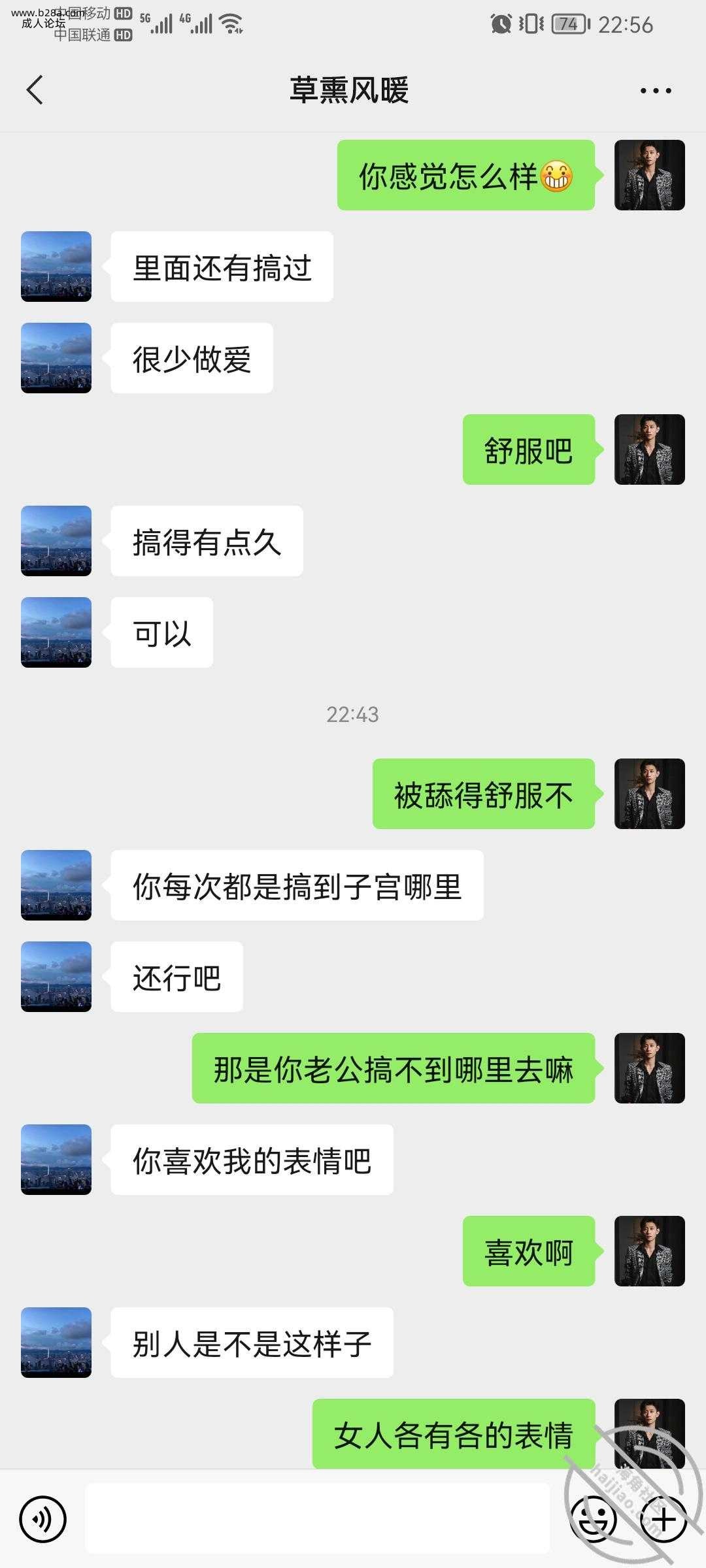Open the chat info overflow menu
706x1568 pixels.
point(655,91)
